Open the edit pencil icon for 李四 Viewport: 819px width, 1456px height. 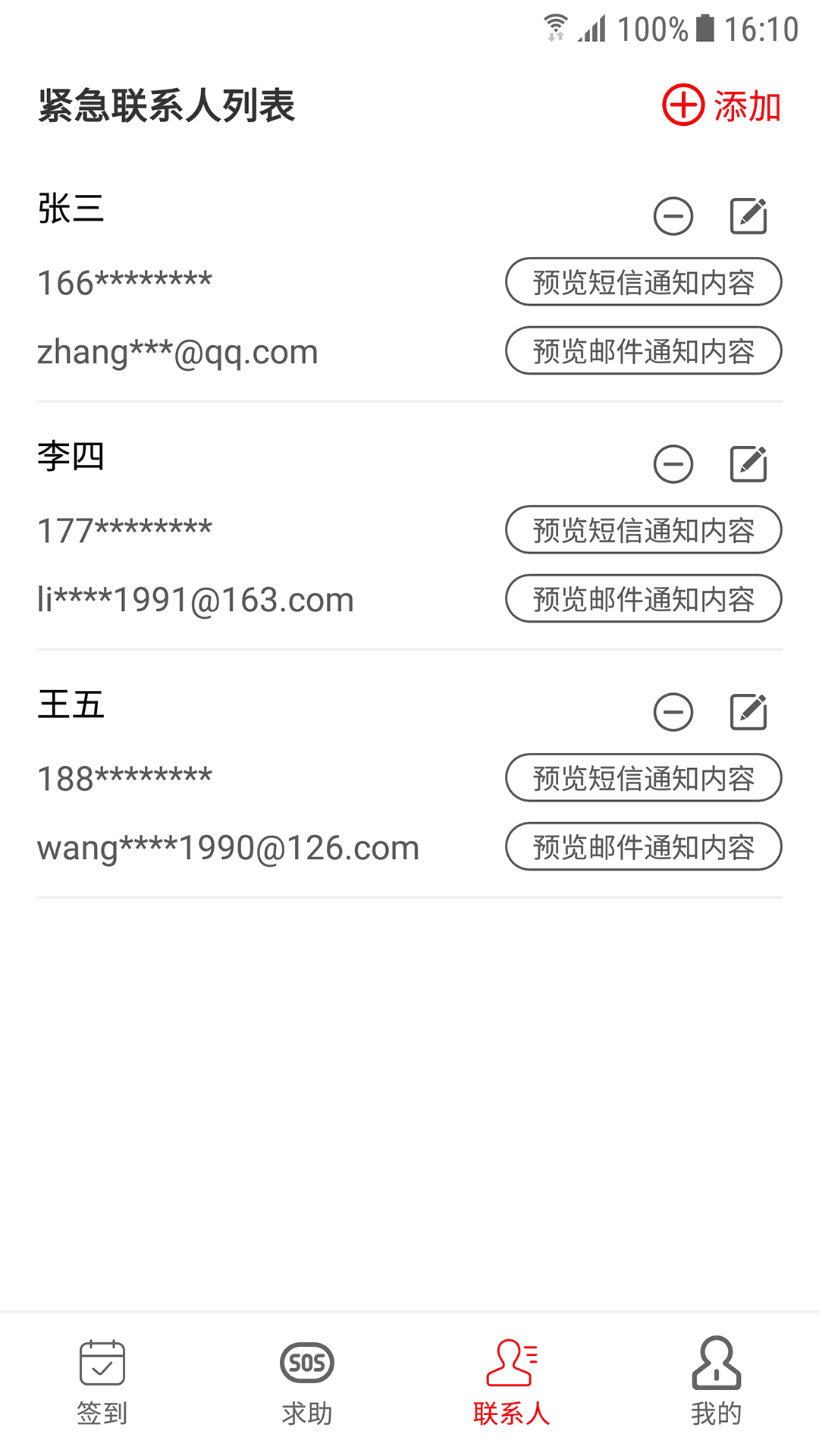click(748, 464)
